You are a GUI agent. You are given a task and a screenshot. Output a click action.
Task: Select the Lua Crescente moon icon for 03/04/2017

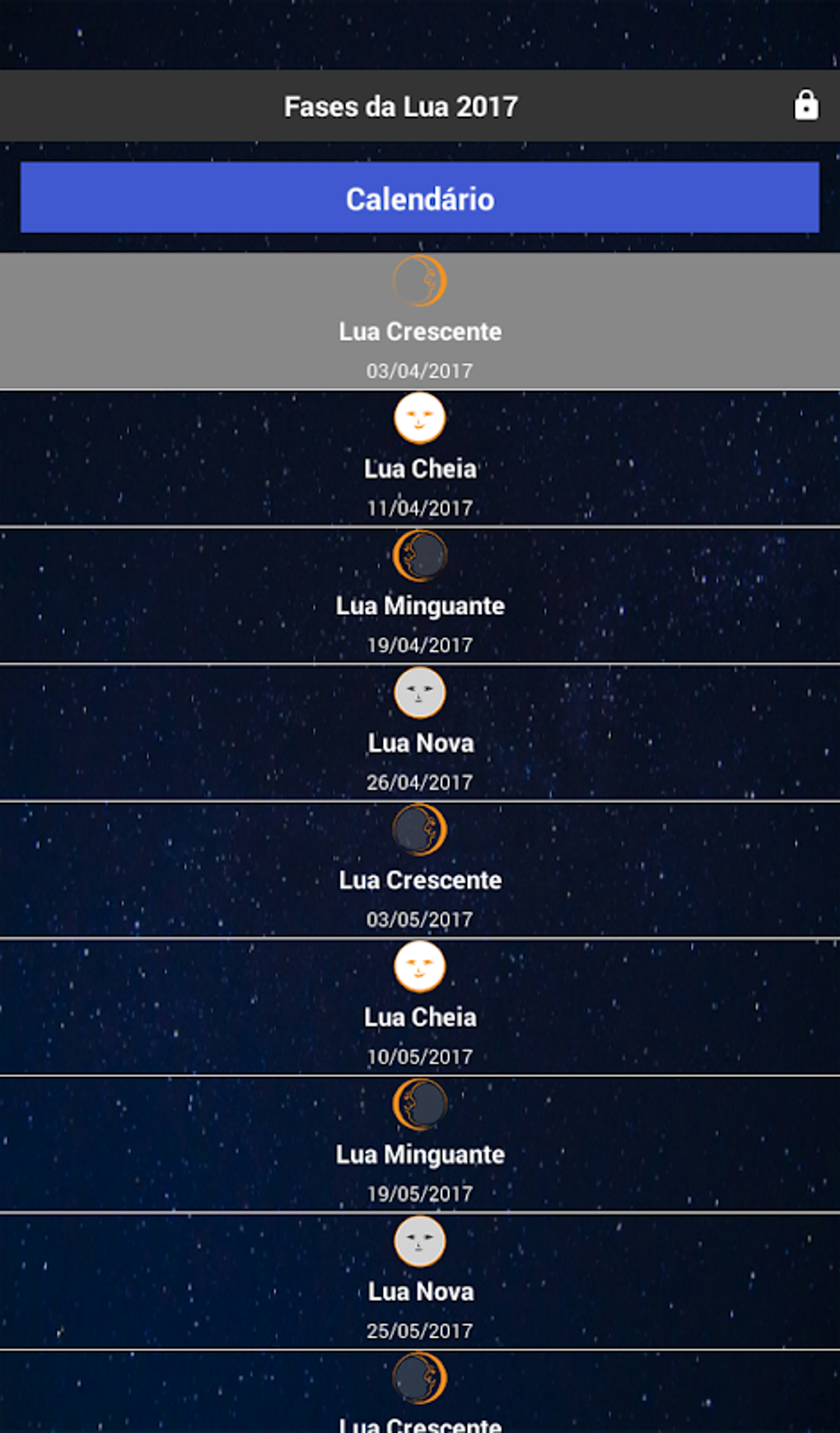click(420, 280)
